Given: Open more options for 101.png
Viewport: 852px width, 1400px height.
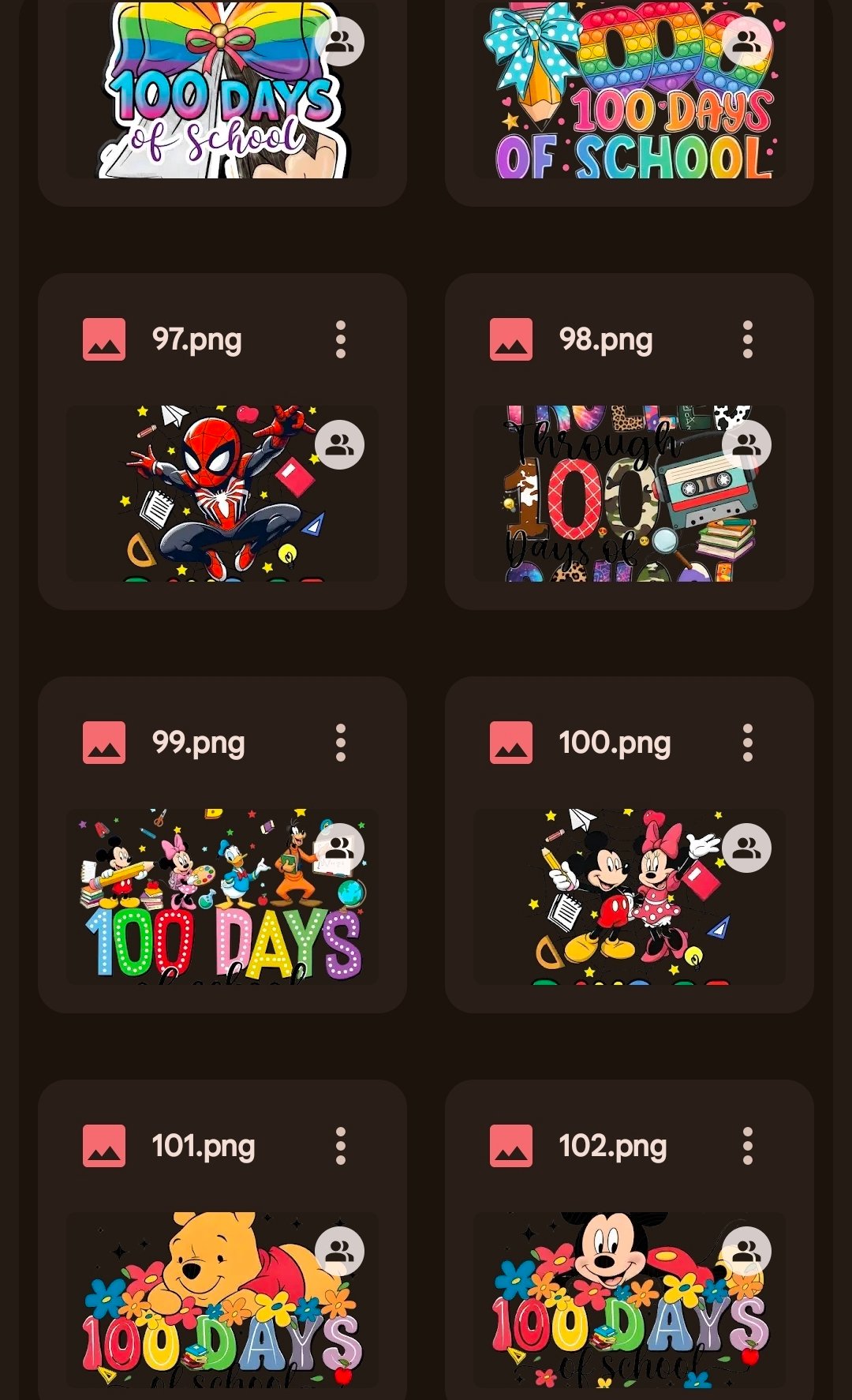Looking at the screenshot, I should (341, 1146).
